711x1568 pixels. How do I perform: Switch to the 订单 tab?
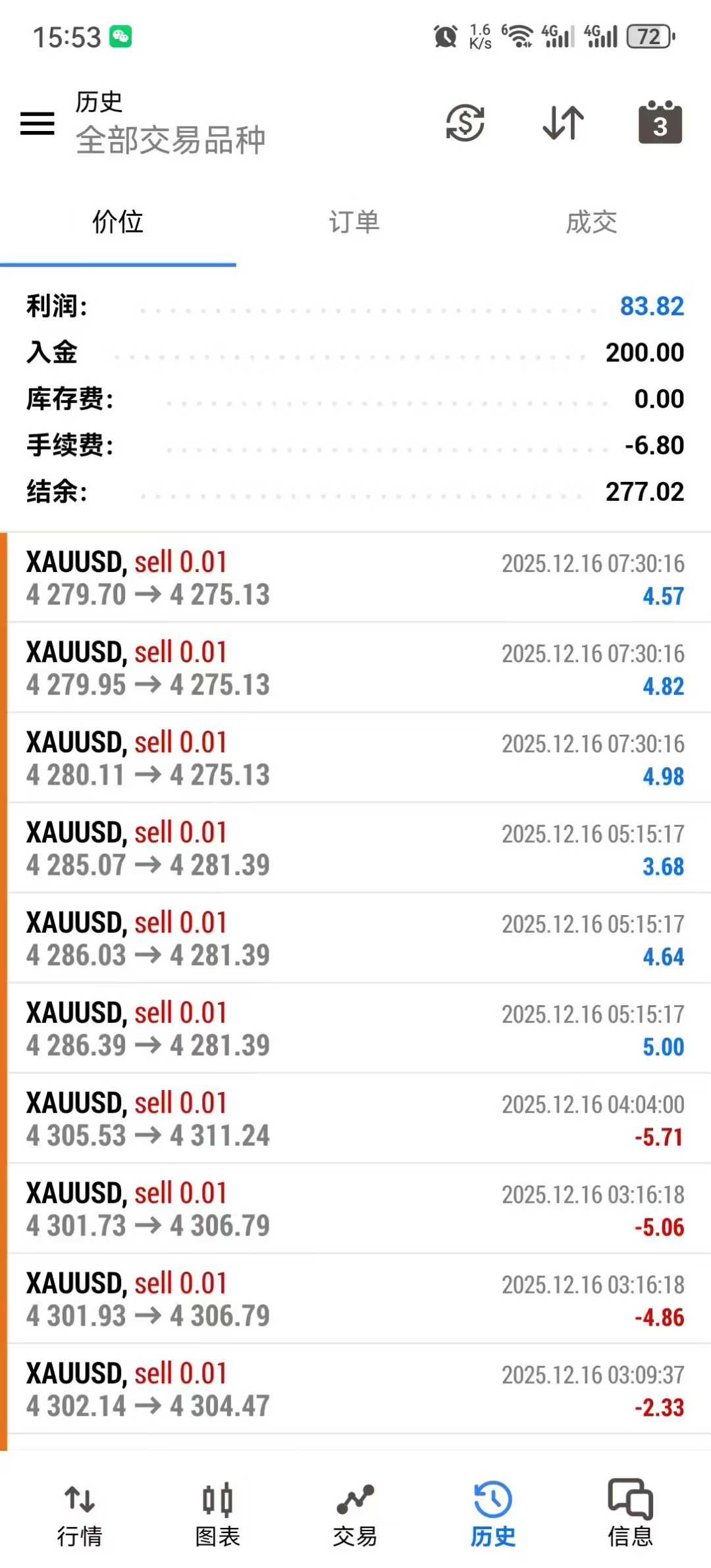point(354,222)
